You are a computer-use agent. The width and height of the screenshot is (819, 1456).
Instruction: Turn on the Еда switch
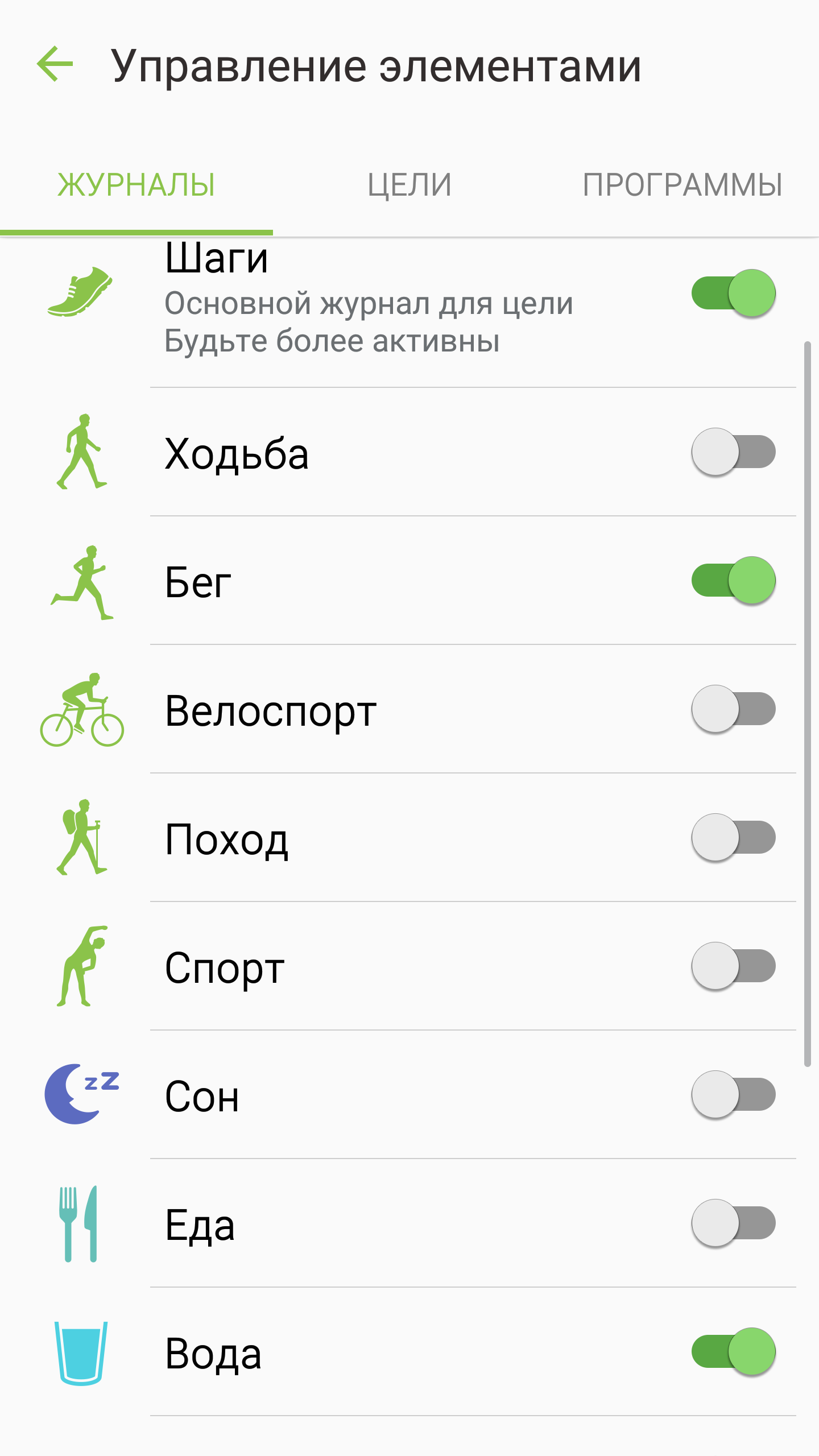pos(734,1223)
